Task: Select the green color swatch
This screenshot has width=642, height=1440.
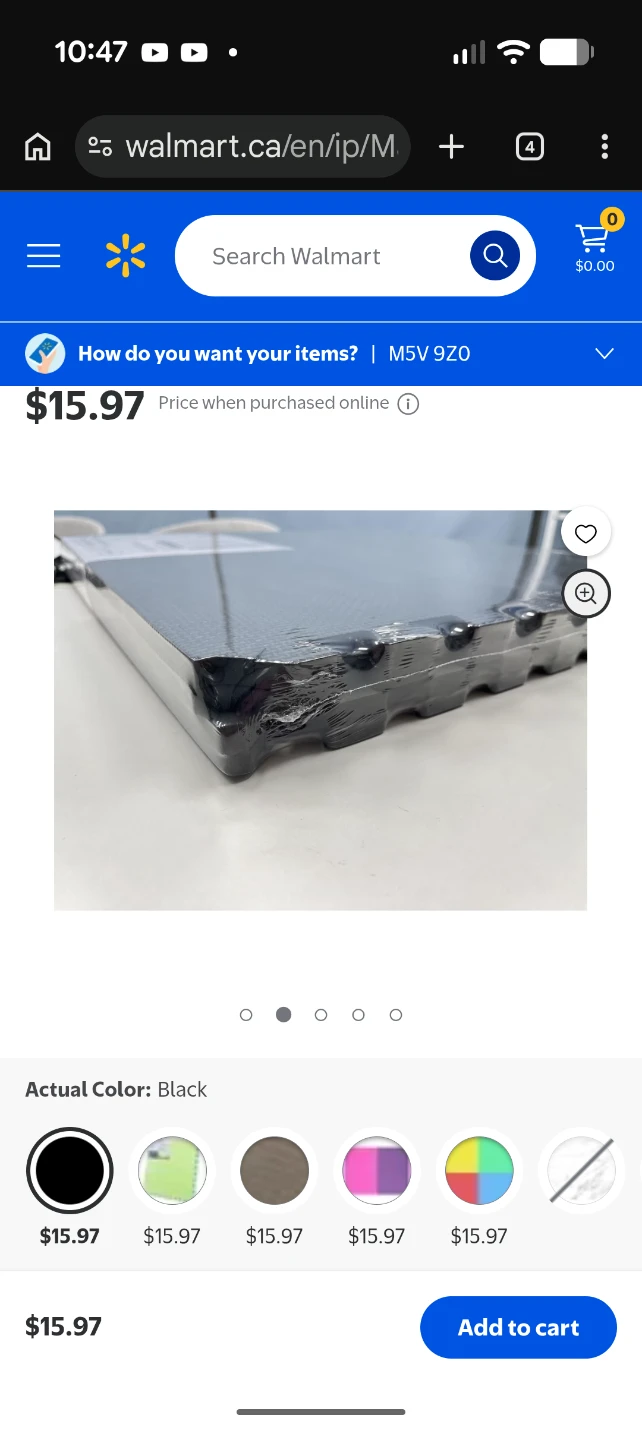Action: [x=172, y=1170]
